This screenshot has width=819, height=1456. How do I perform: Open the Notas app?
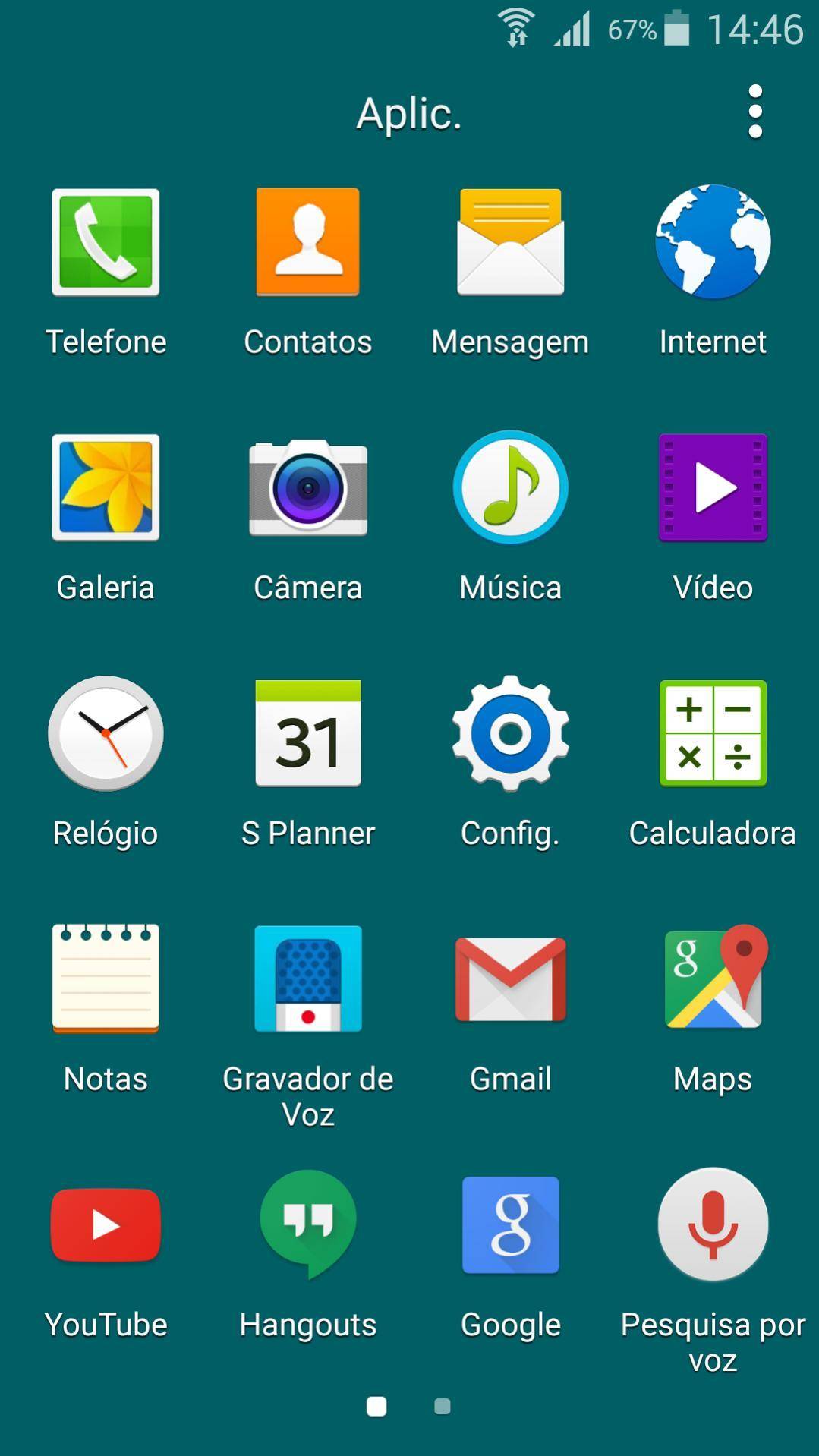(106, 979)
